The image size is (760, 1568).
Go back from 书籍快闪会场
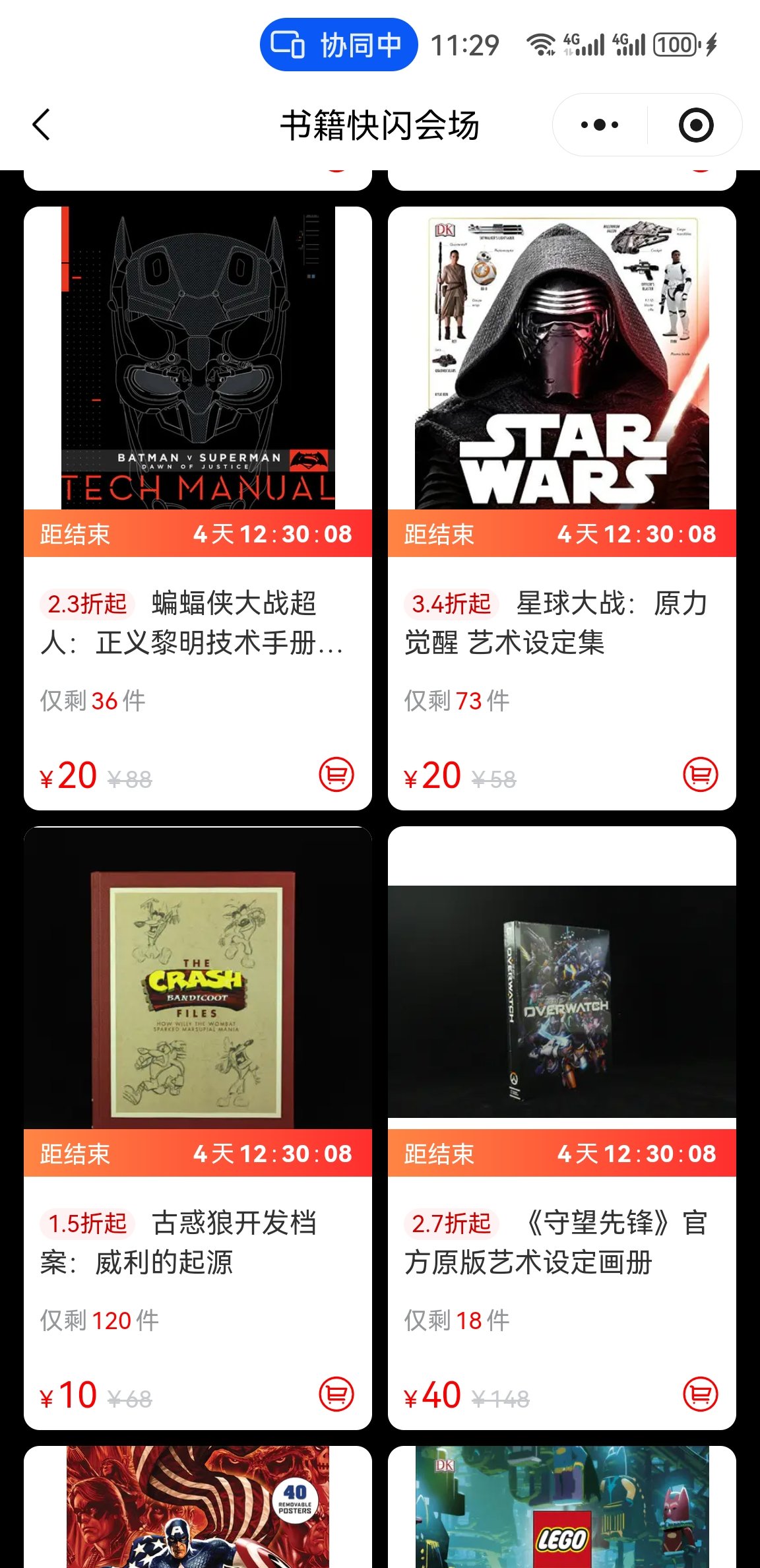coord(41,125)
